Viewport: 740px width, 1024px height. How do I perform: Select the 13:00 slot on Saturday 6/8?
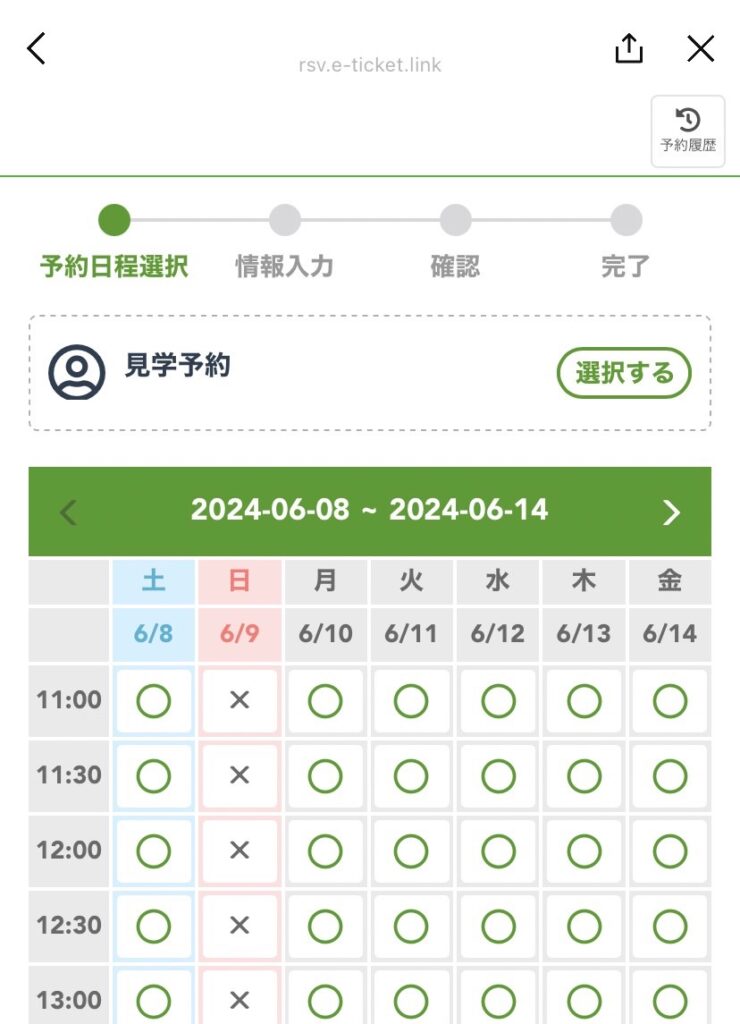pos(153,999)
